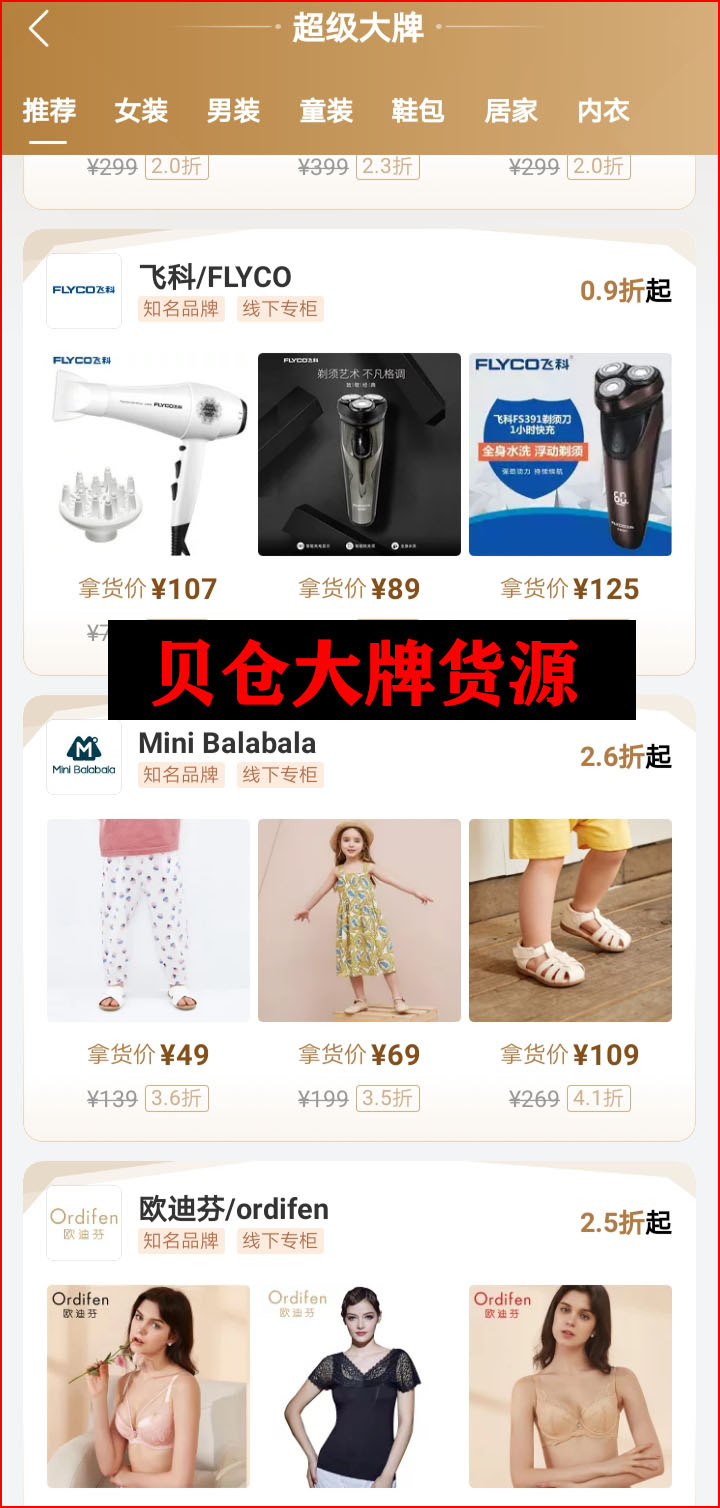This screenshot has width=720, height=1508.
Task: Open the Mini Balabala sandals priced ¥109
Action: [570, 920]
